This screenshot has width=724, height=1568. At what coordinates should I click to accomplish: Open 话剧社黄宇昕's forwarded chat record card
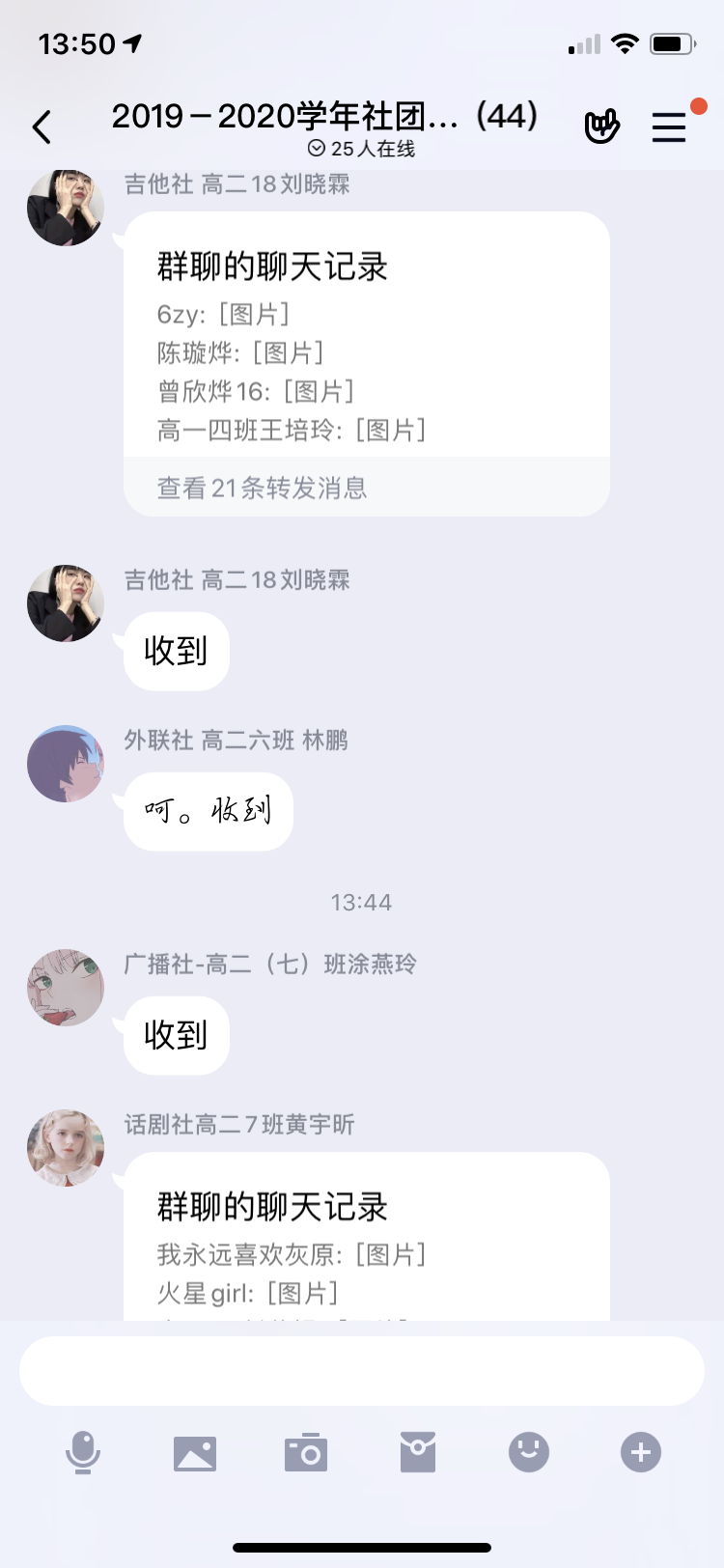click(x=366, y=1236)
